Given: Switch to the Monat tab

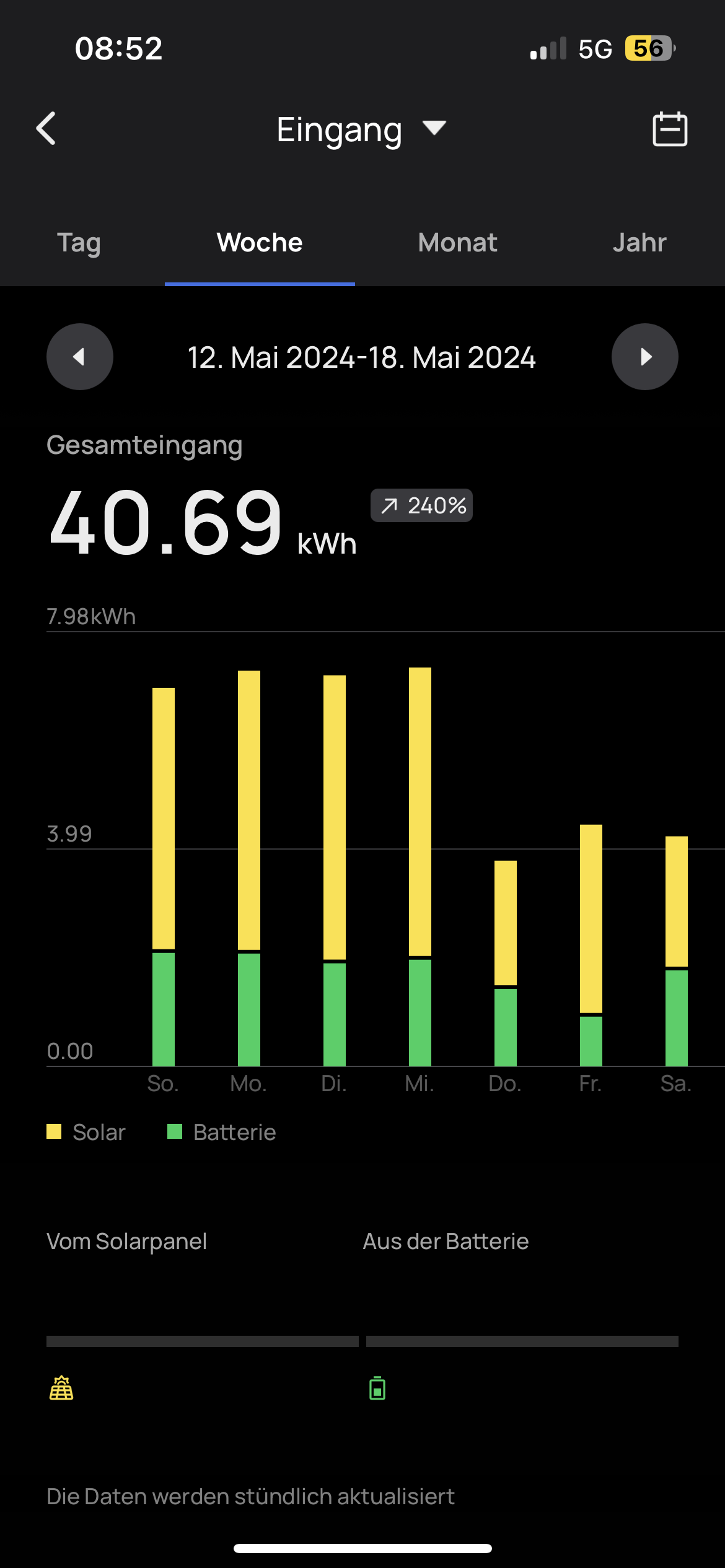Looking at the screenshot, I should [457, 243].
